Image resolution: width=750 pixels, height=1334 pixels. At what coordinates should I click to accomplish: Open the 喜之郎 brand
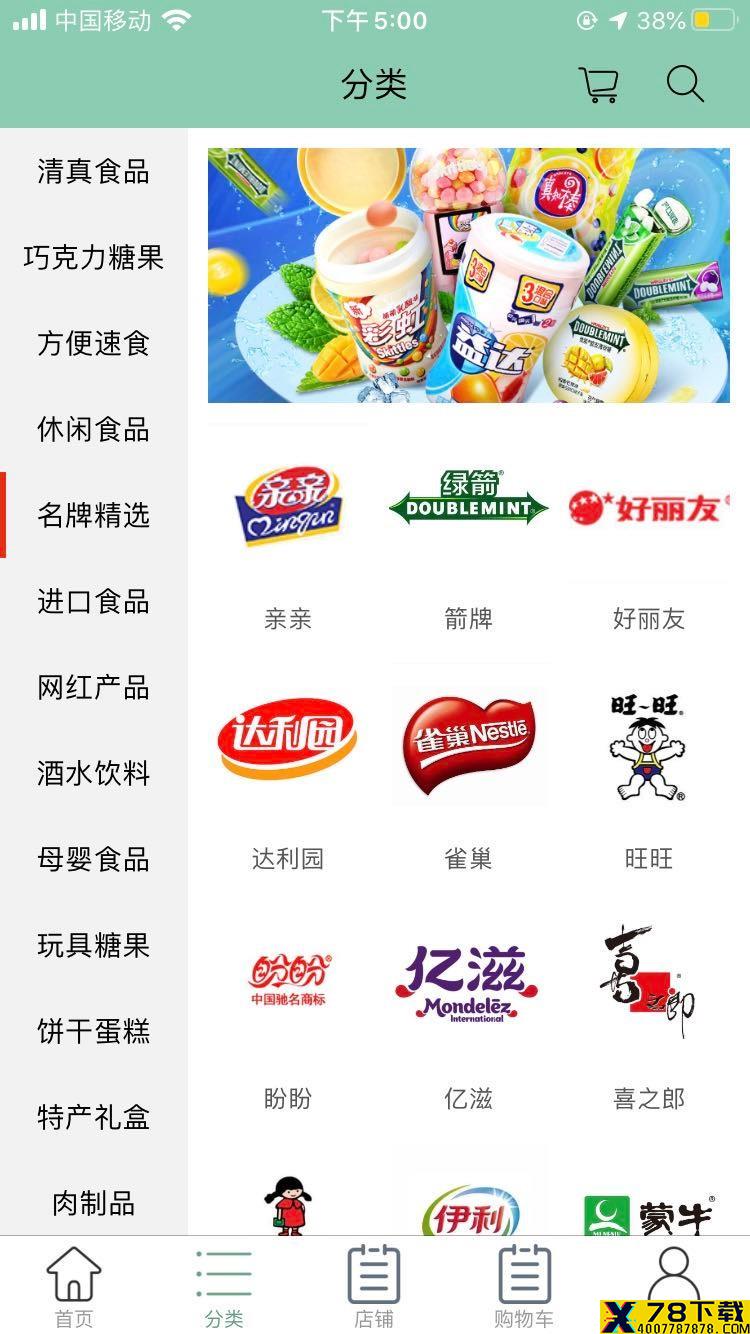pyautogui.click(x=649, y=1013)
